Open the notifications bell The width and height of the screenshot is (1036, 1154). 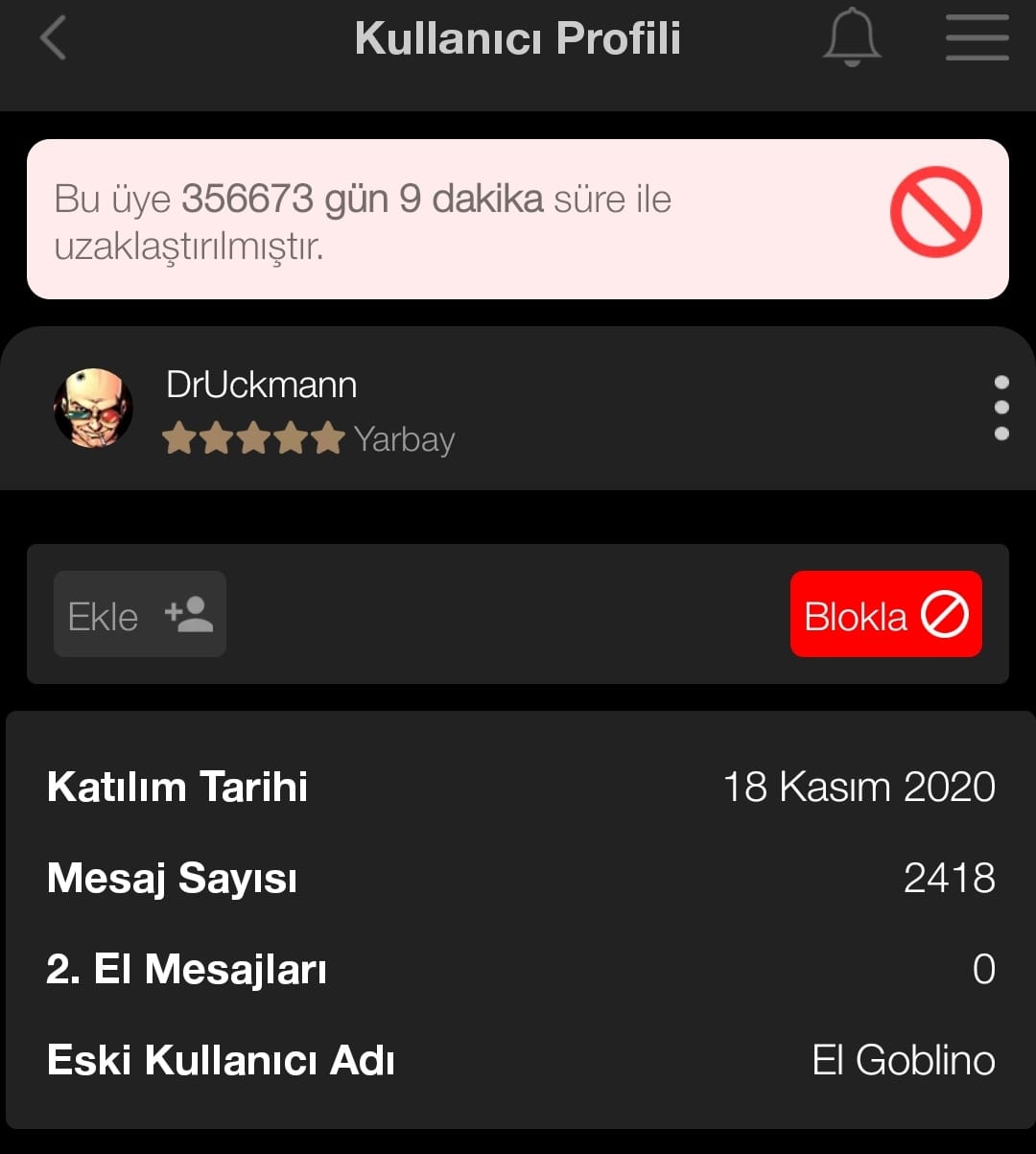852,38
